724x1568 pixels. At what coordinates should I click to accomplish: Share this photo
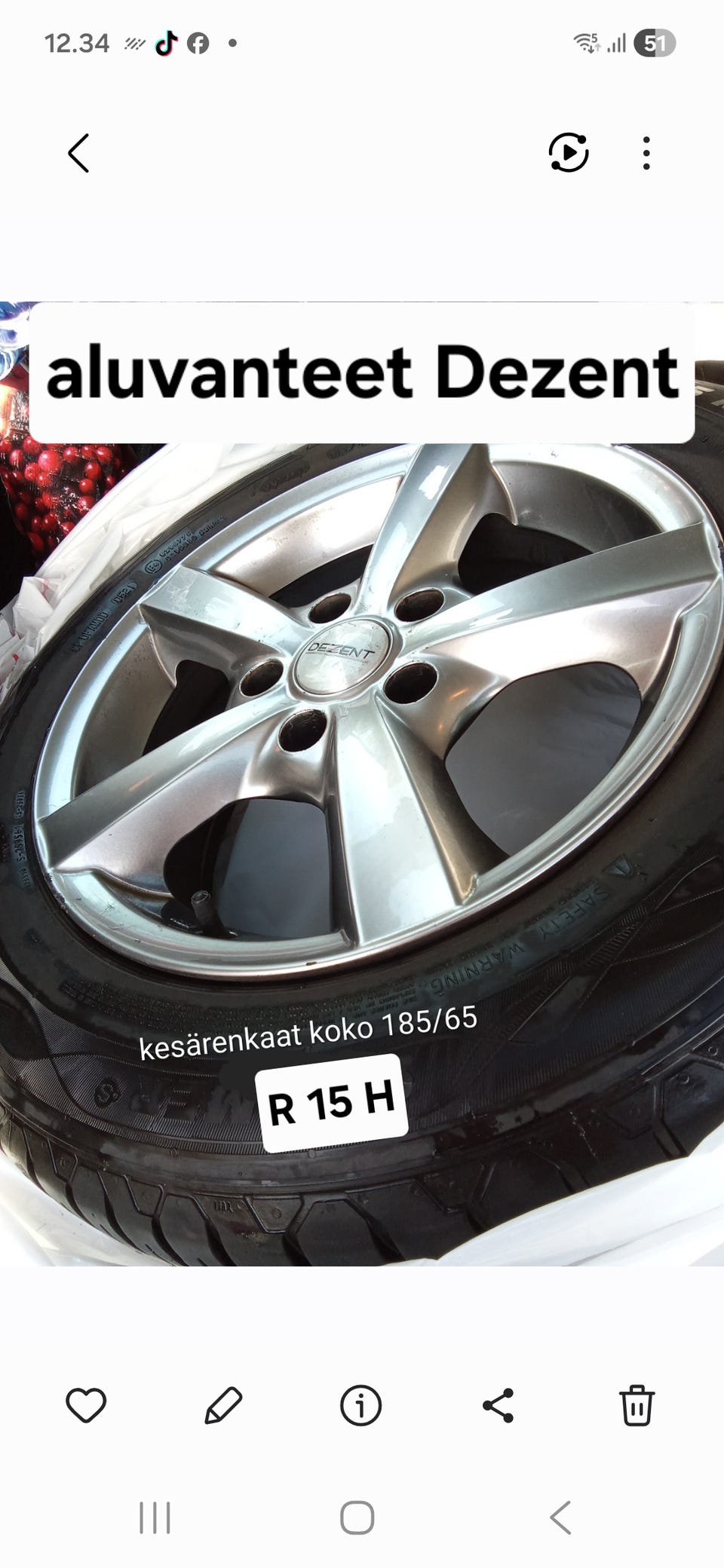tap(498, 1405)
